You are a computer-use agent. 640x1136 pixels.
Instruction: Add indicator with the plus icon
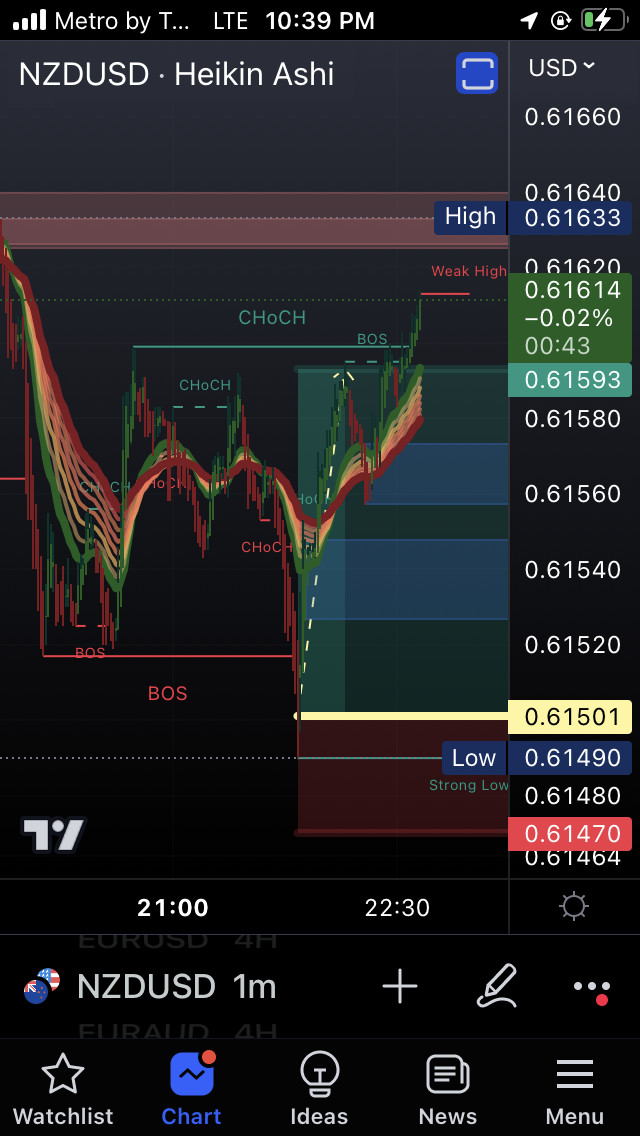click(x=400, y=987)
